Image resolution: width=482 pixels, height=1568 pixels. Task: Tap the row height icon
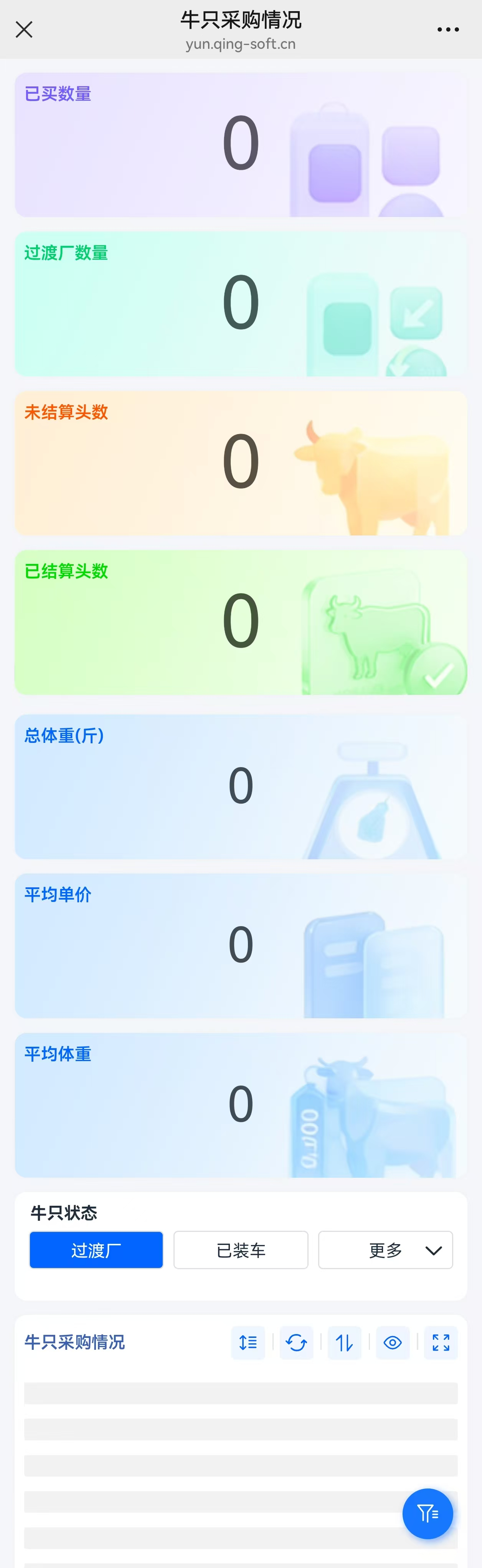click(x=248, y=1343)
